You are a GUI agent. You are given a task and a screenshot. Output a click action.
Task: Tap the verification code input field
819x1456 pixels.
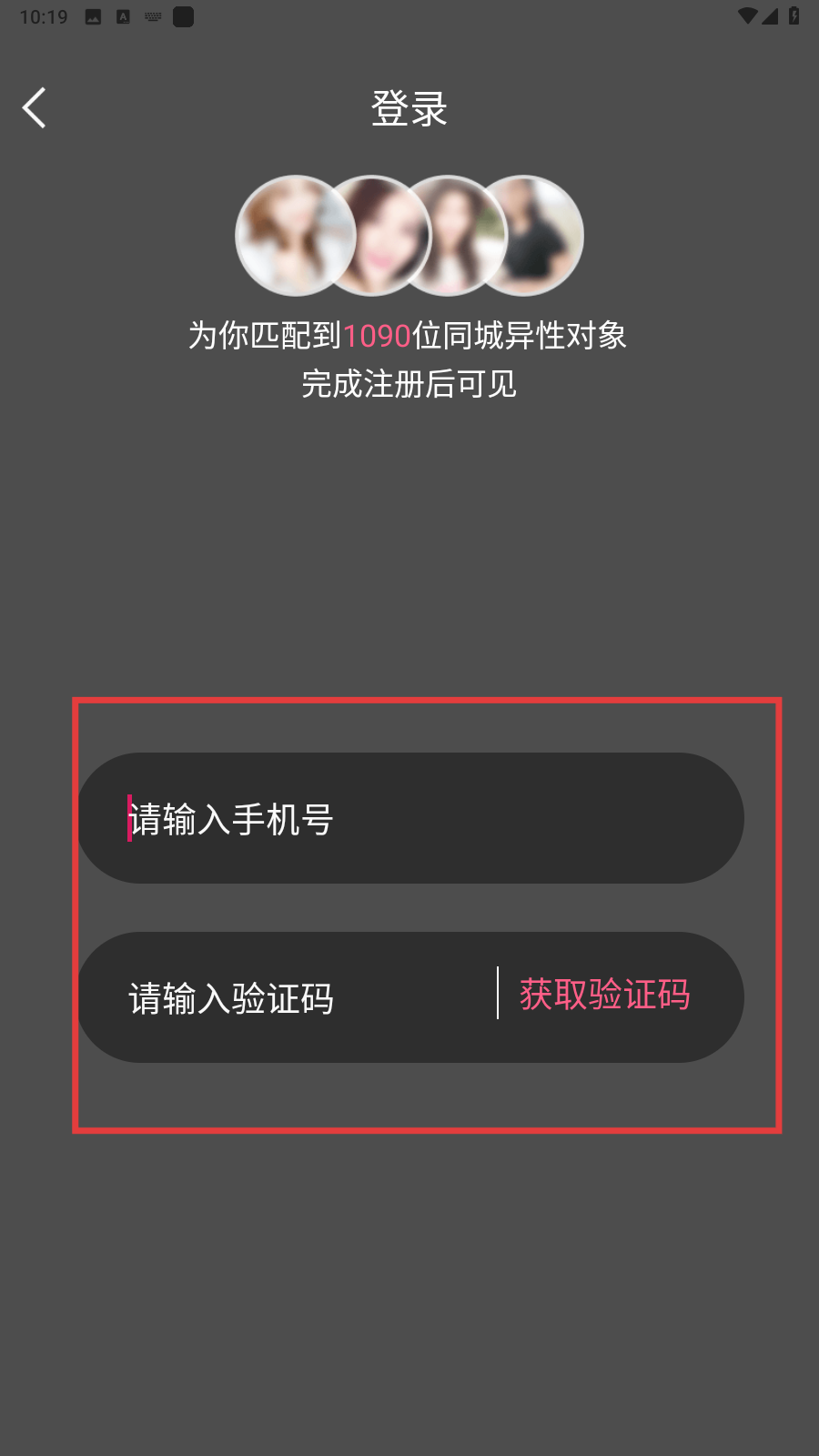[287, 997]
